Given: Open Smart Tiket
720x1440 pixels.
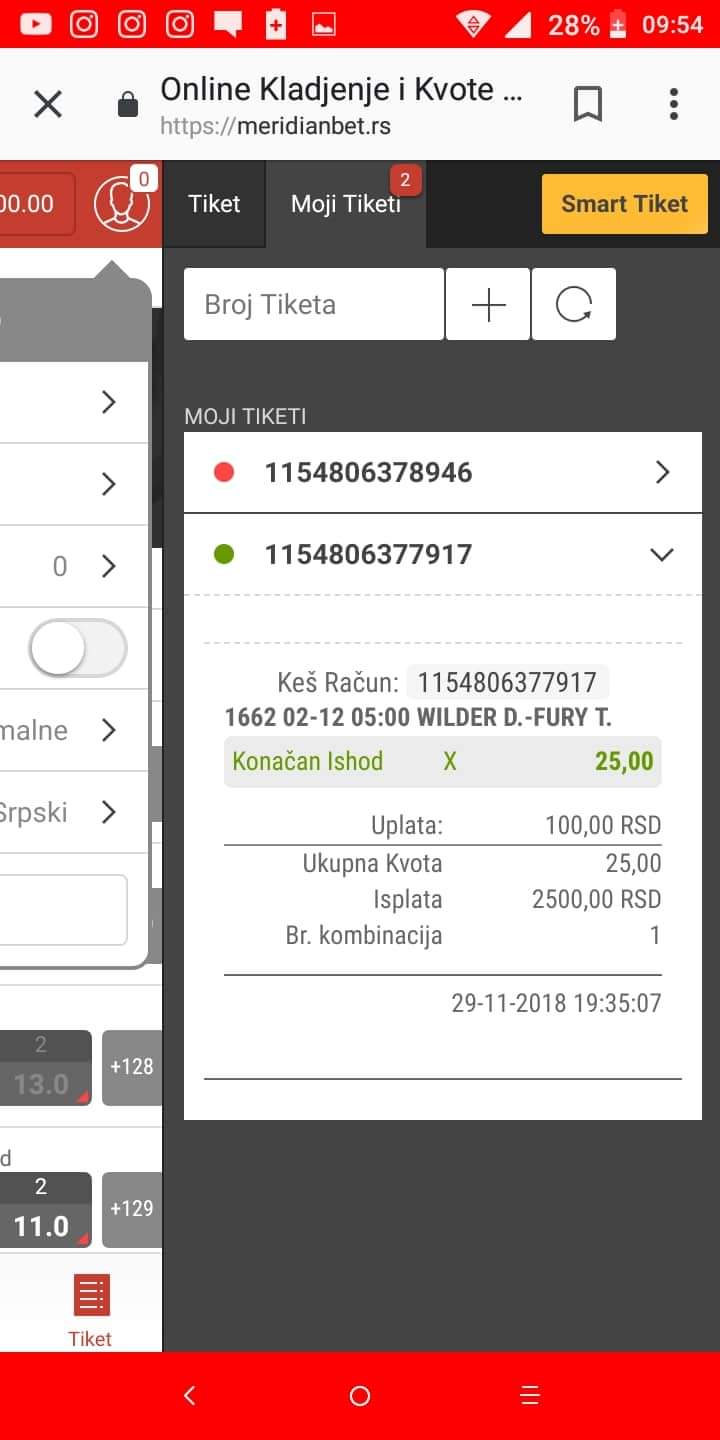Looking at the screenshot, I should click(625, 204).
